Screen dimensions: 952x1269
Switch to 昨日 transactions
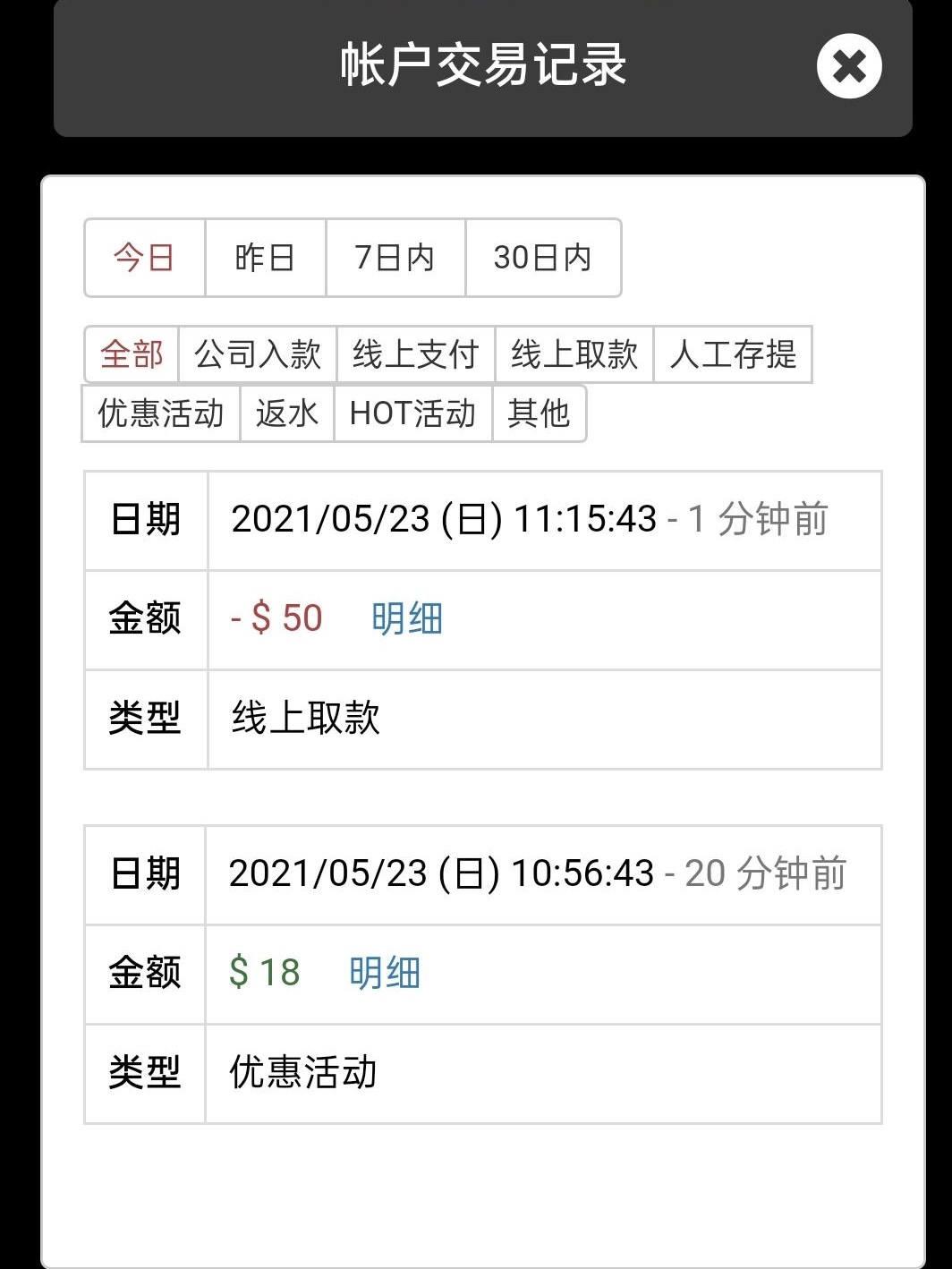[x=265, y=258]
